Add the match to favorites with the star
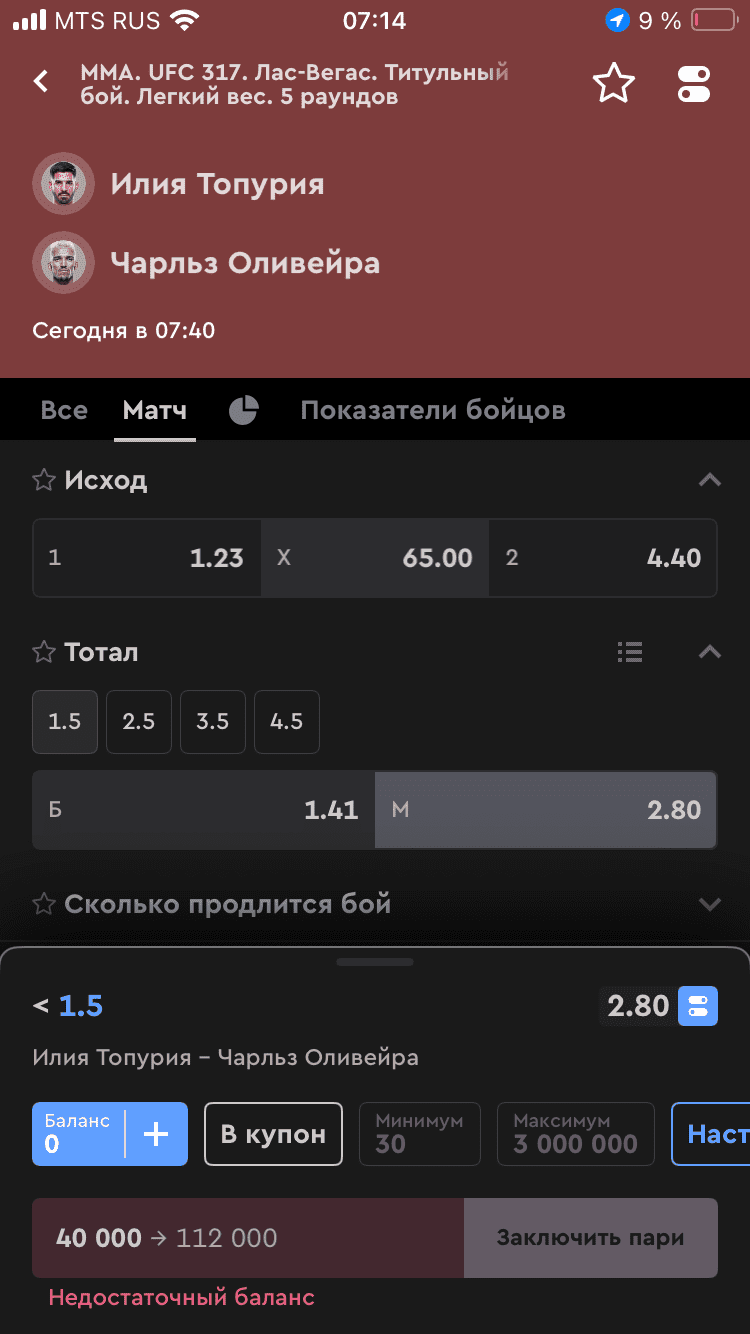 coord(614,83)
